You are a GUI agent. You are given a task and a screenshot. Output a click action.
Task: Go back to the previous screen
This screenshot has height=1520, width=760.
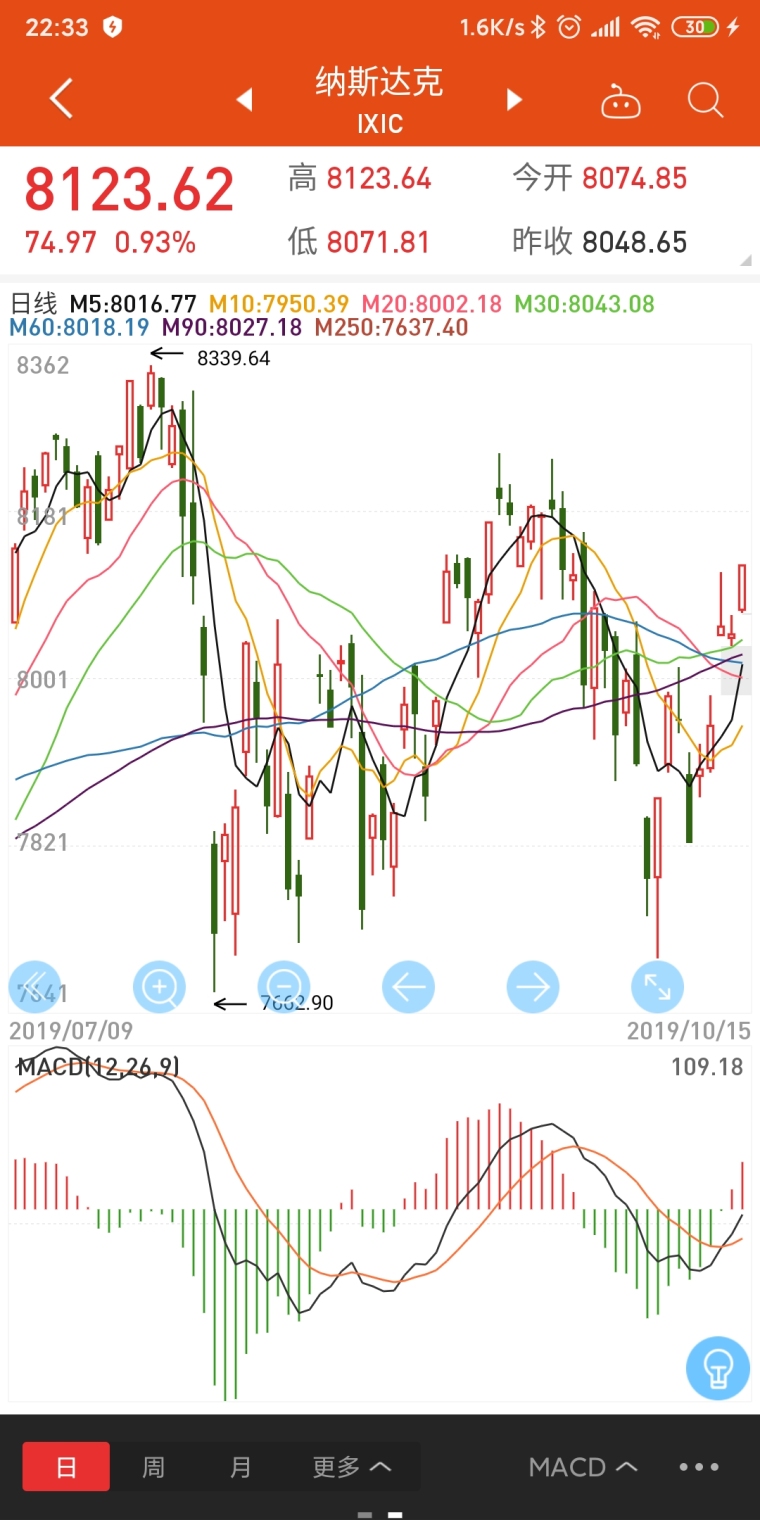tap(61, 100)
